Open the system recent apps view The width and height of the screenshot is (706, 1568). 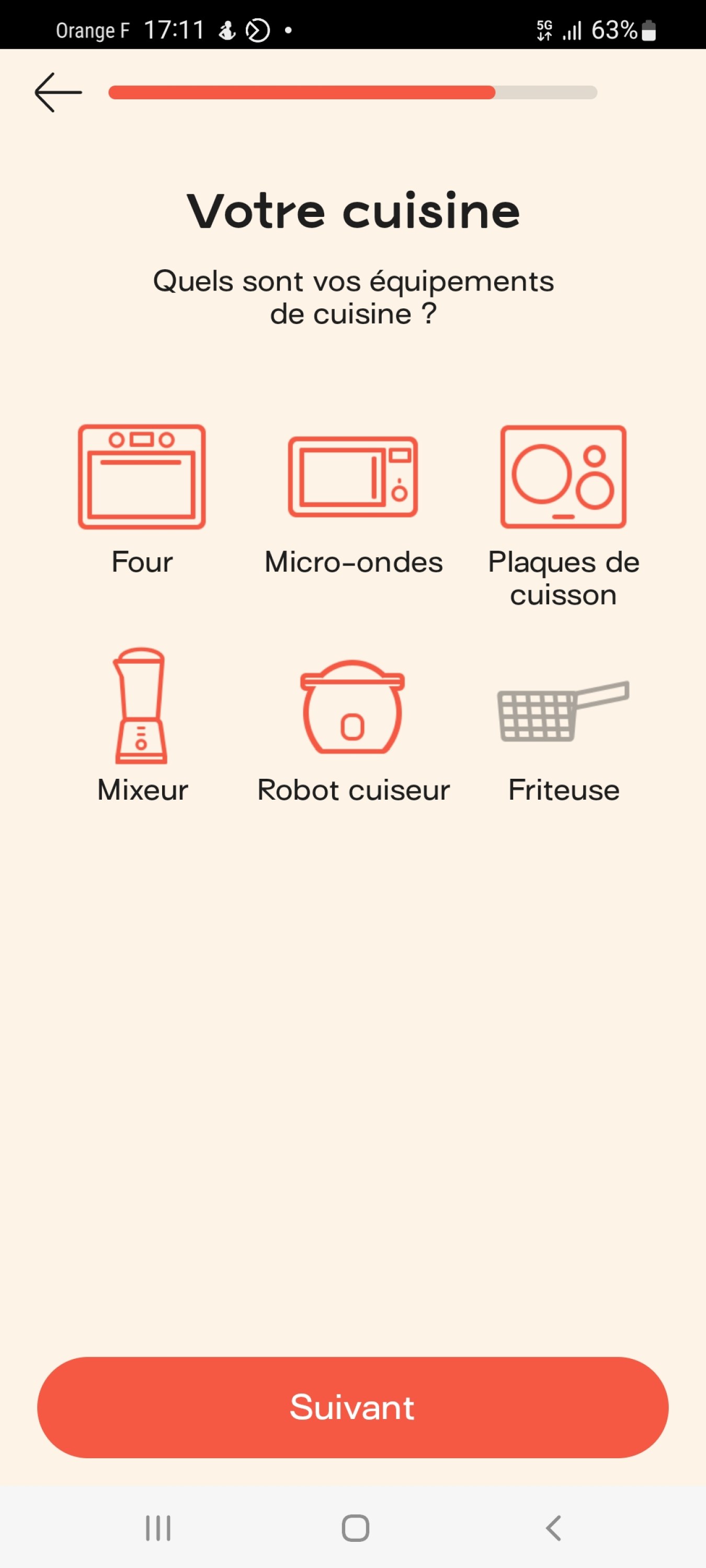click(x=158, y=1528)
